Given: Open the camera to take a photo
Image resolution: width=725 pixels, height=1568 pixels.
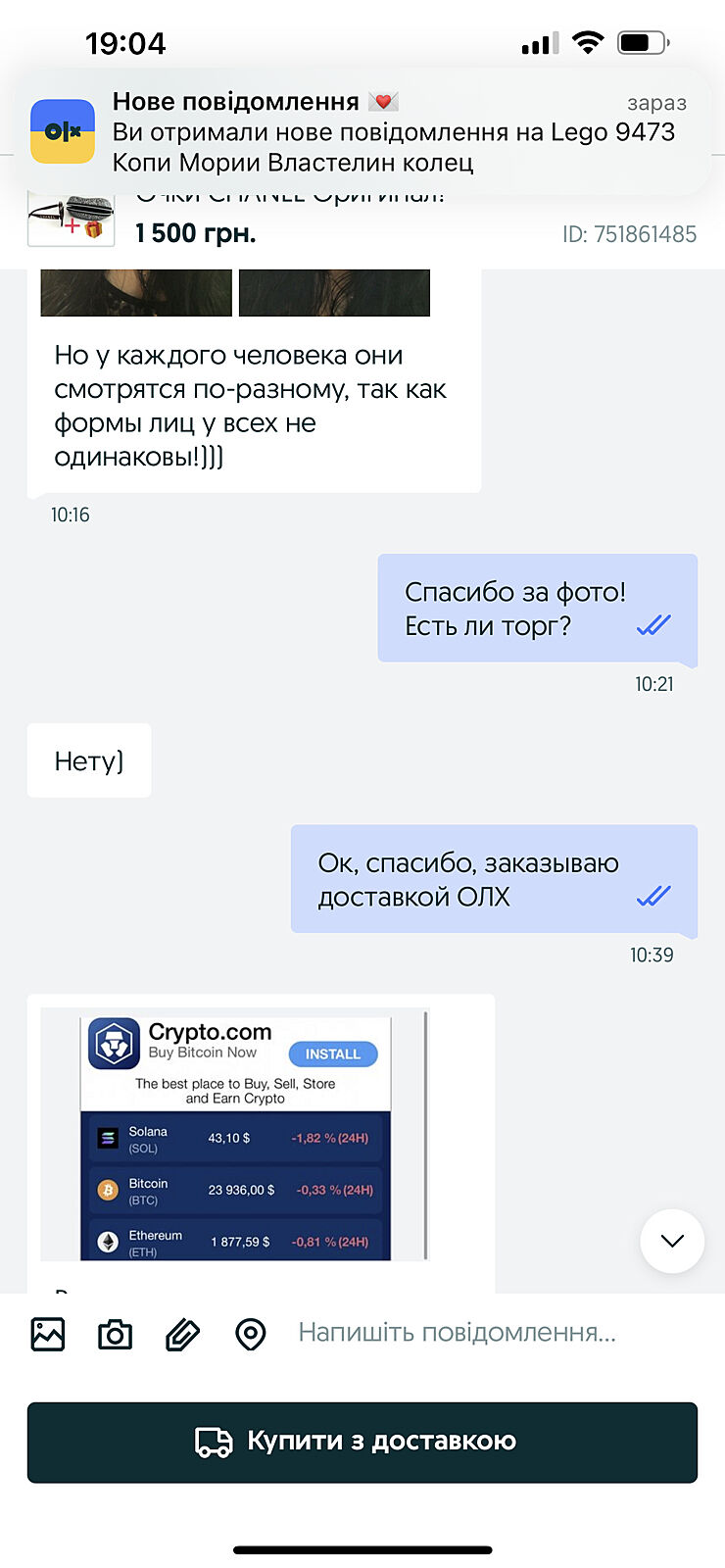Looking at the screenshot, I should [115, 1335].
